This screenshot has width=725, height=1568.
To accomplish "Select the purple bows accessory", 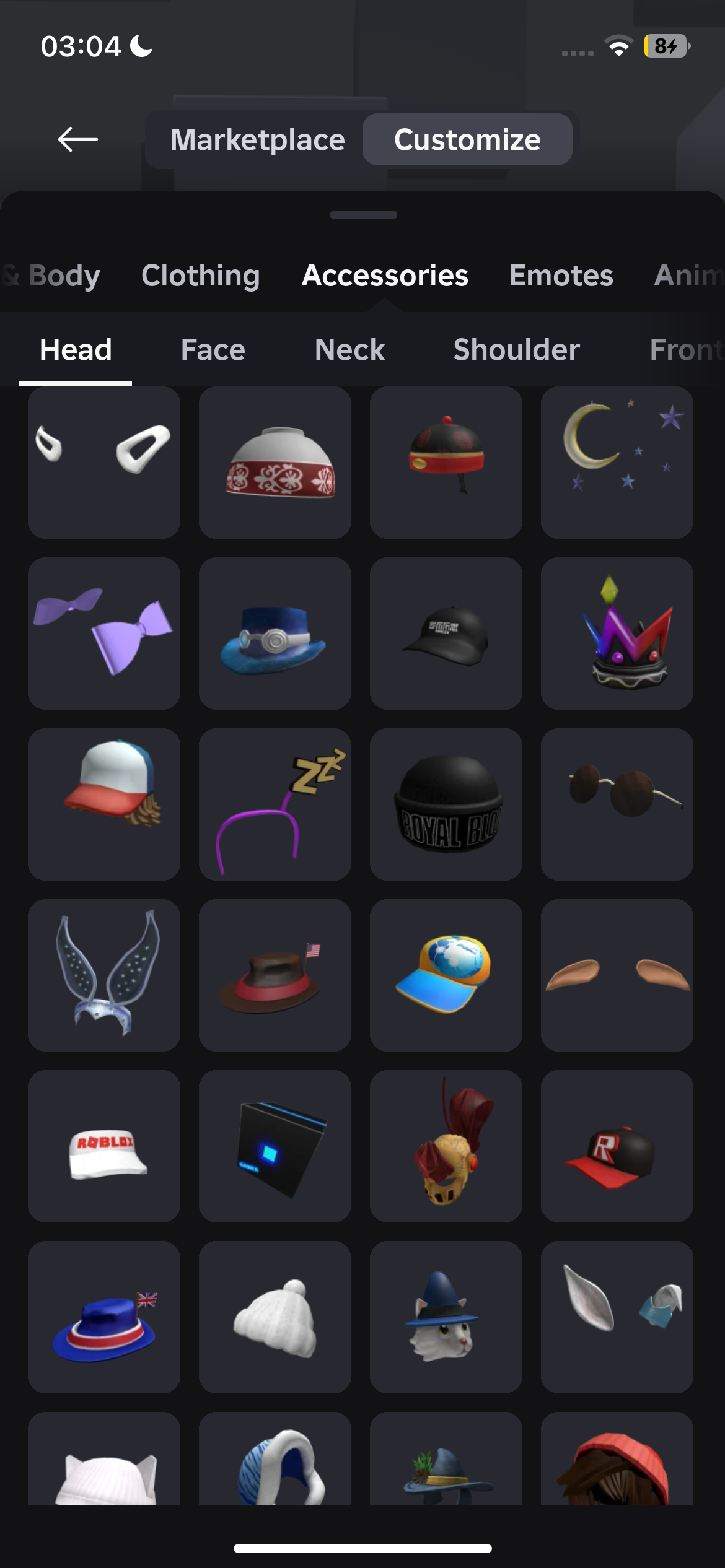I will click(x=104, y=634).
